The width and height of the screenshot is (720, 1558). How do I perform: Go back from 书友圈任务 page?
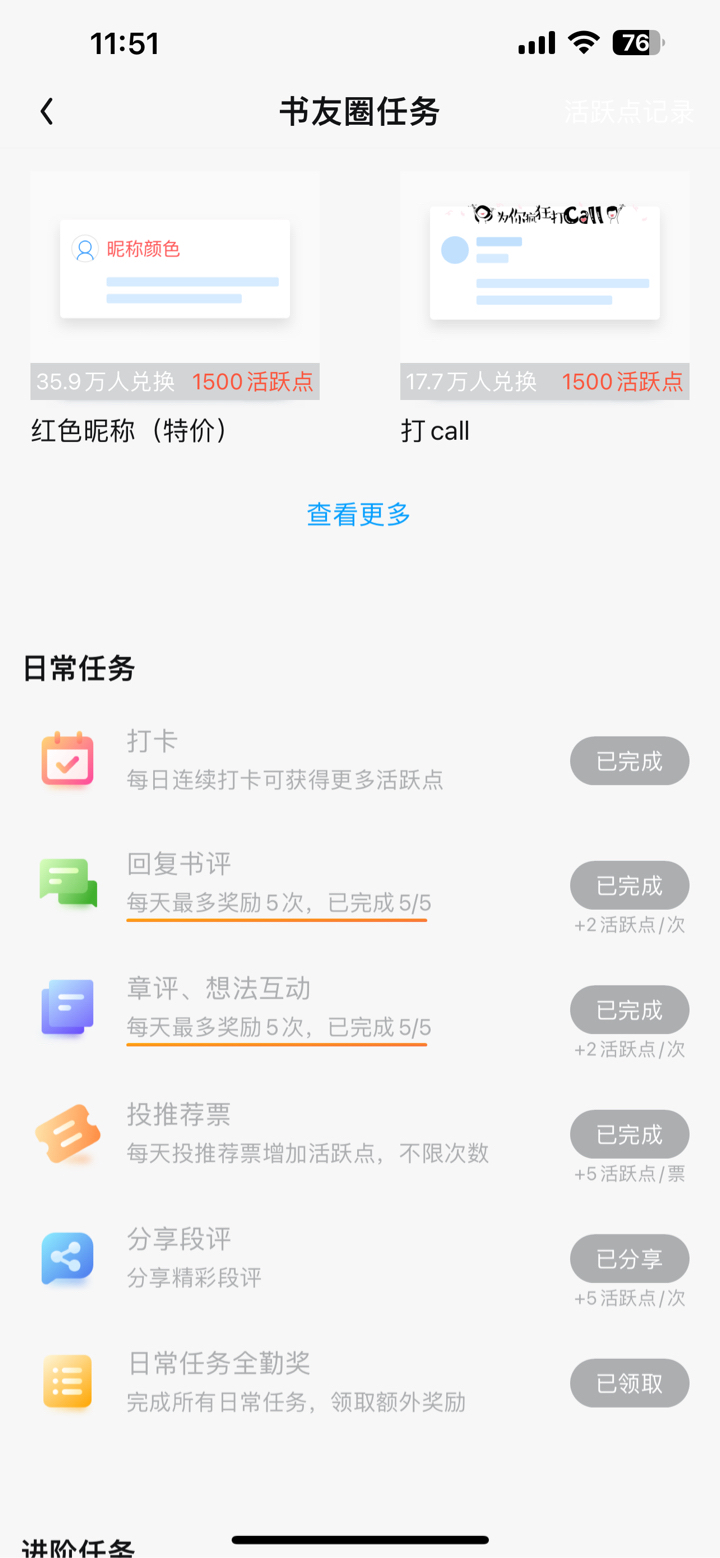47,112
